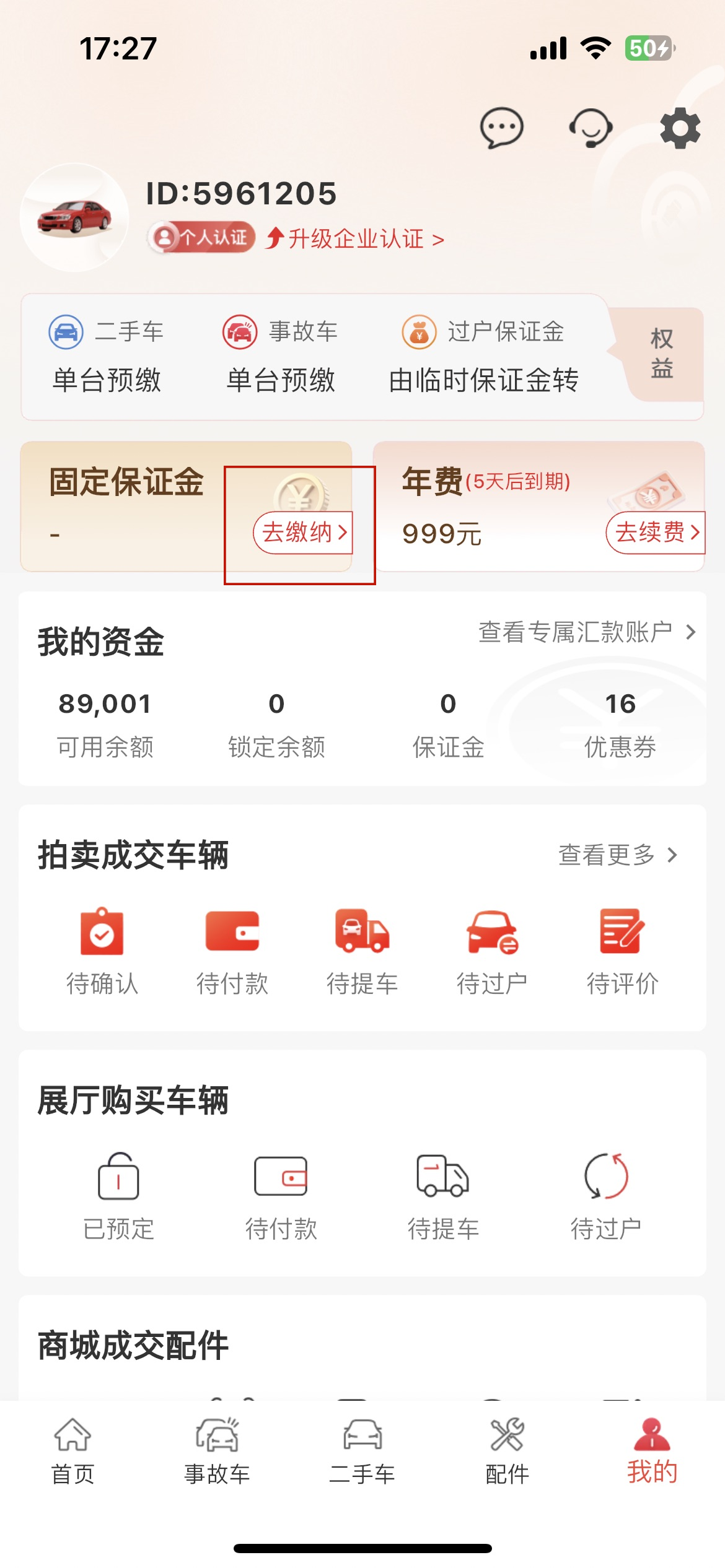725x1568 pixels.
Task: Open the 权益 side tab
Action: (x=662, y=354)
